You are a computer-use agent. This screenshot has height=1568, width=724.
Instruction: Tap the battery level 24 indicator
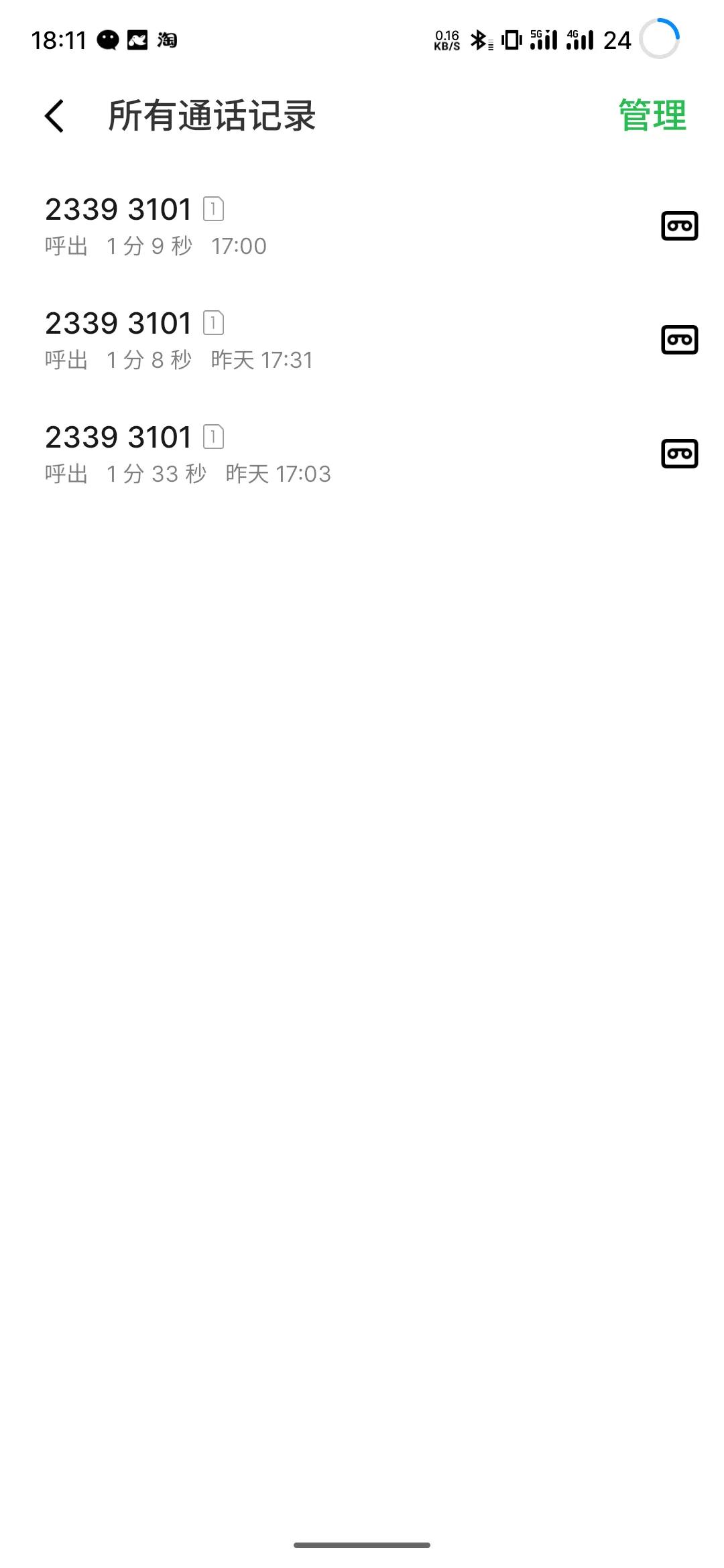click(x=617, y=40)
